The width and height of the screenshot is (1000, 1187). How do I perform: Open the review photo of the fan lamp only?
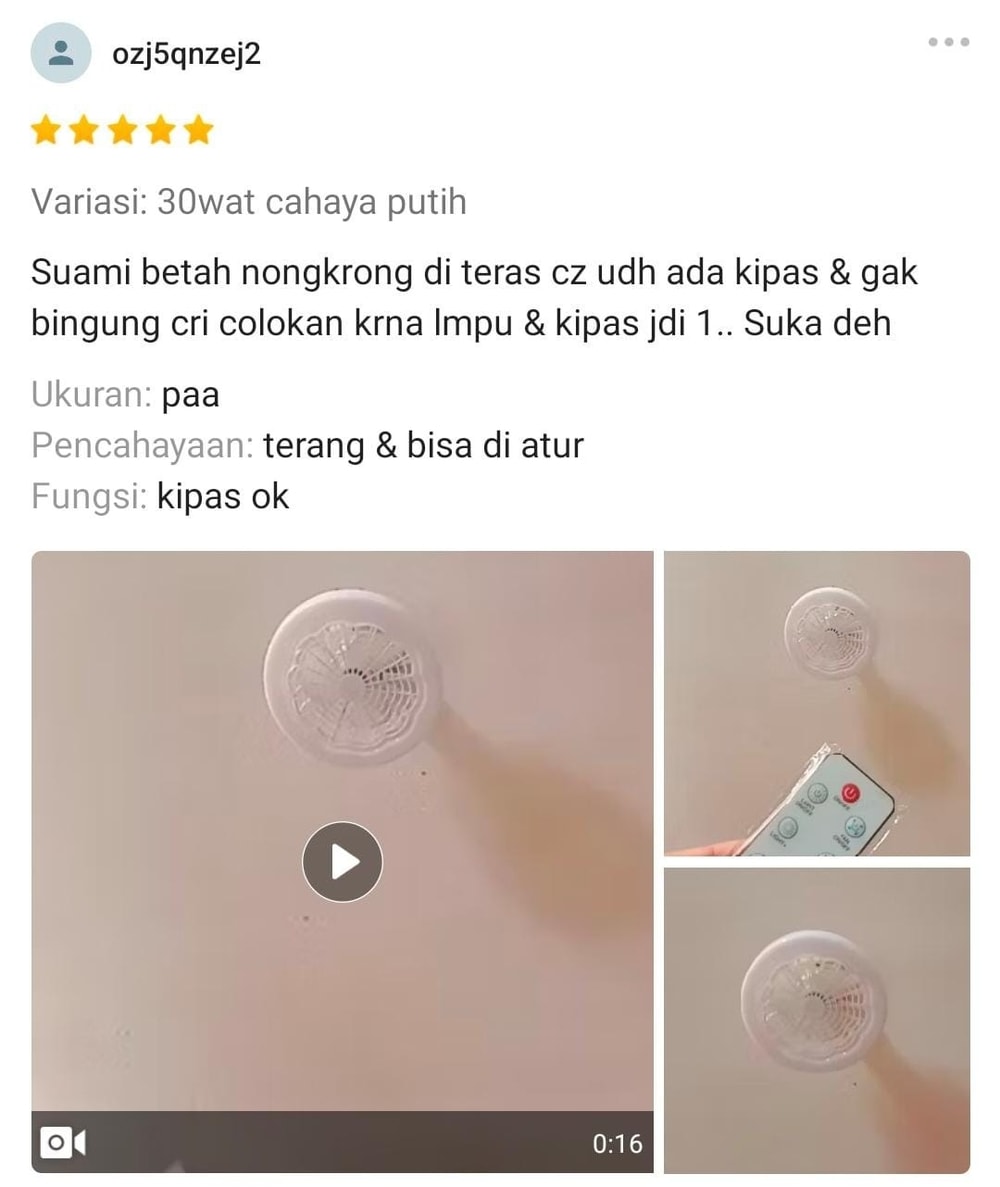[817, 1019]
